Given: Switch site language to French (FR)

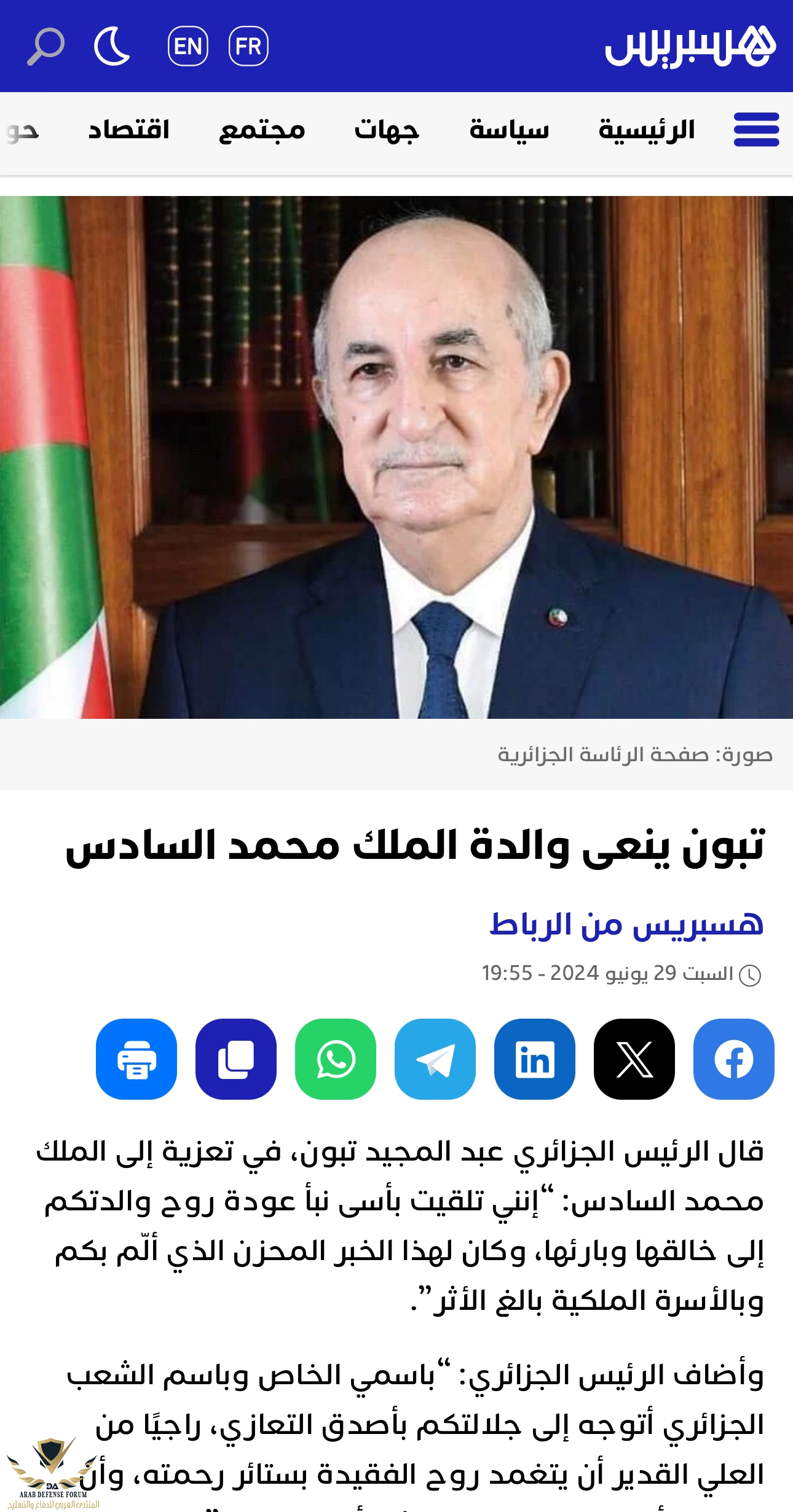Looking at the screenshot, I should point(248,46).
